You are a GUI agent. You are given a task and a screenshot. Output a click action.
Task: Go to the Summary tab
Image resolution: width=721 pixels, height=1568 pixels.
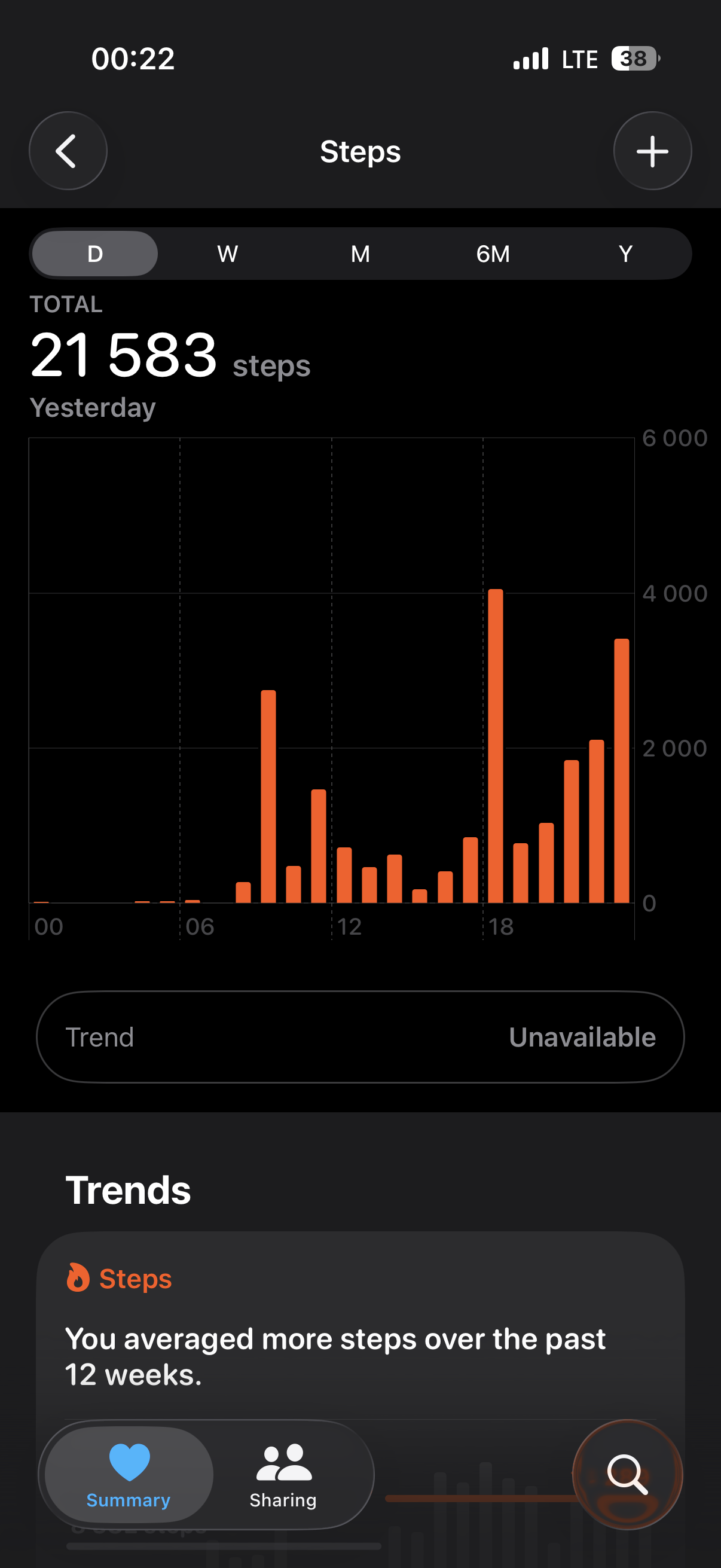pyautogui.click(x=129, y=1474)
